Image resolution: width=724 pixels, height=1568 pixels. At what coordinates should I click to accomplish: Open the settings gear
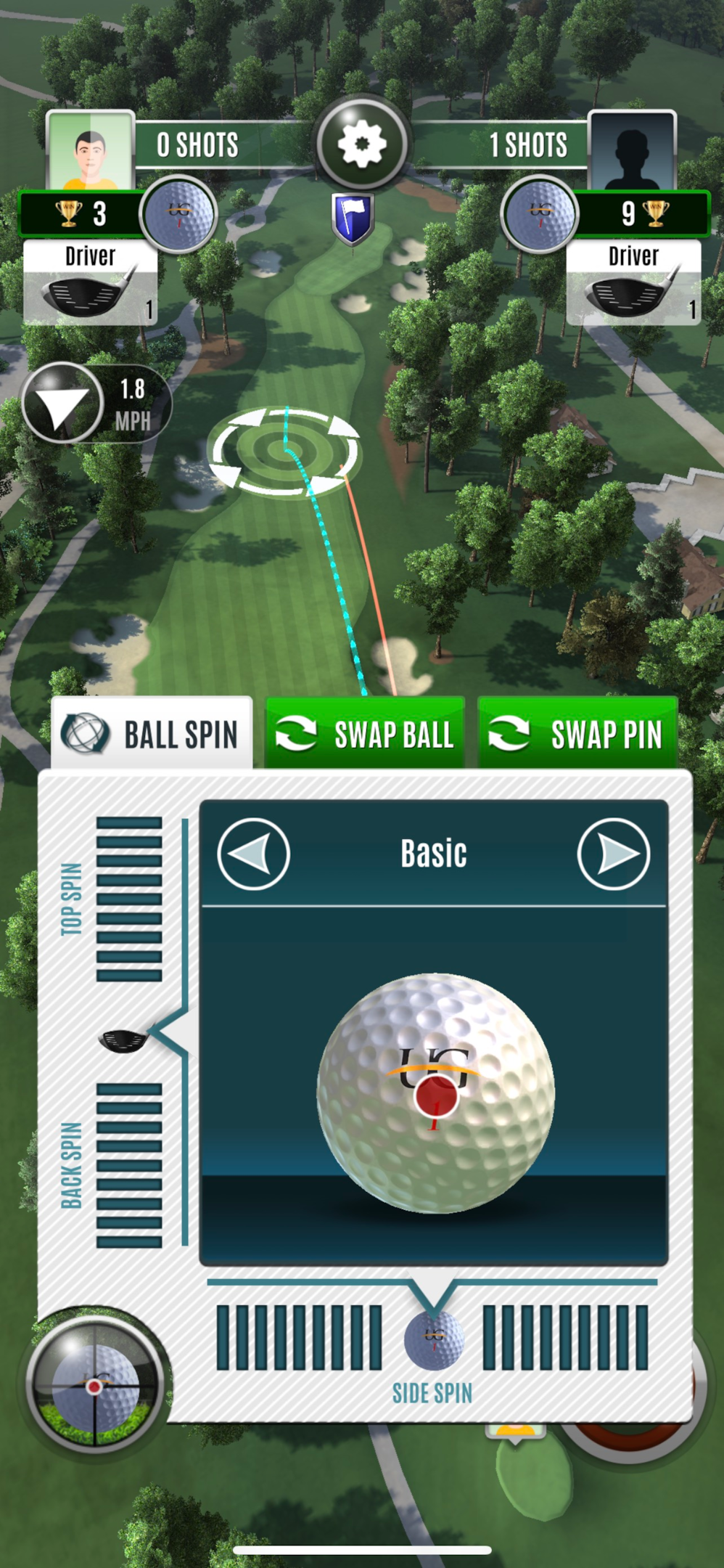pyautogui.click(x=362, y=144)
